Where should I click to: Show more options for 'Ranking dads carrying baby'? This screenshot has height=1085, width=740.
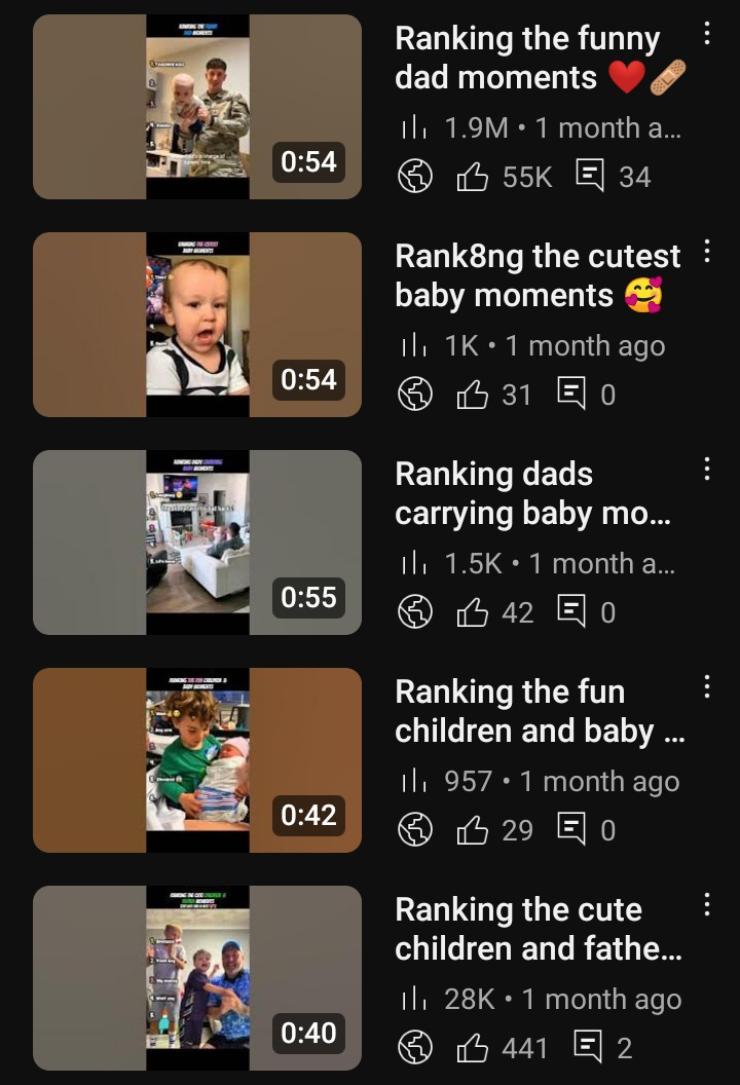[x=707, y=468]
